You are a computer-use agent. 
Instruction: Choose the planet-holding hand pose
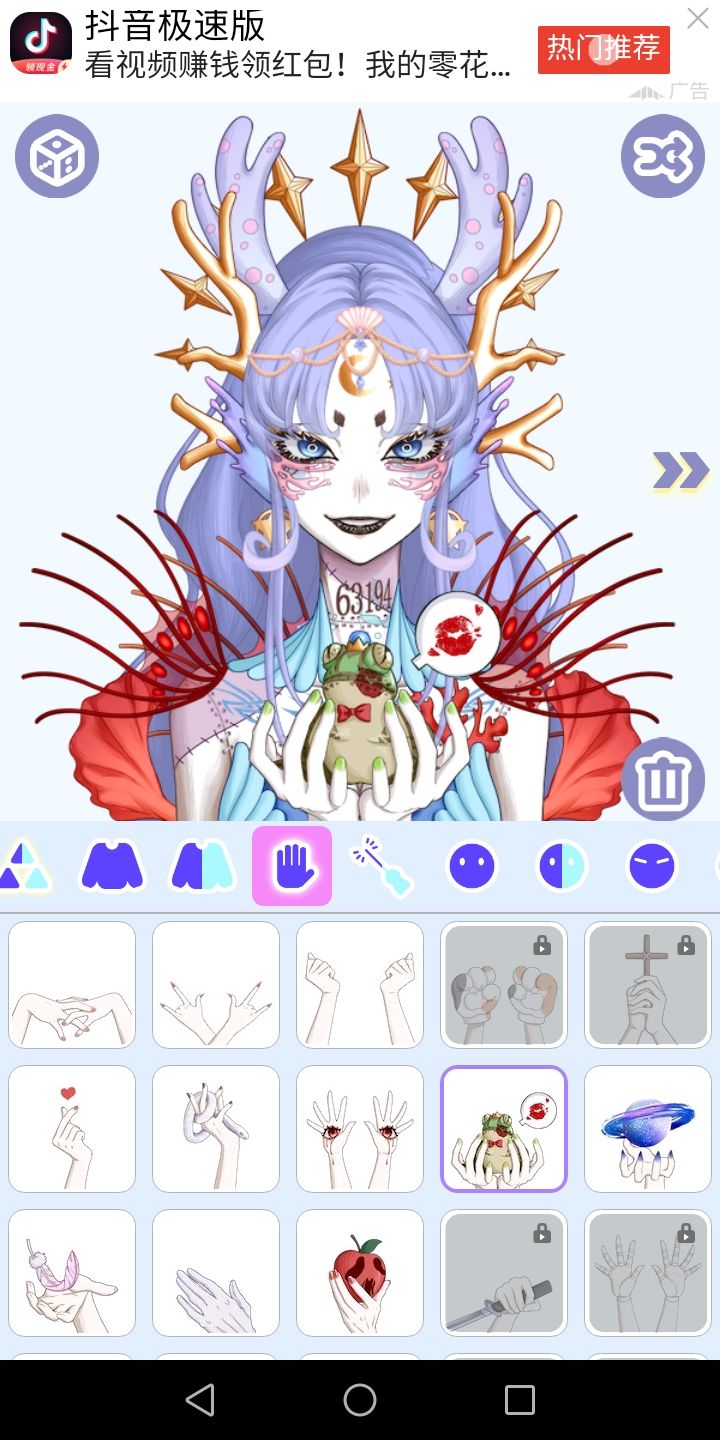[x=648, y=1129]
